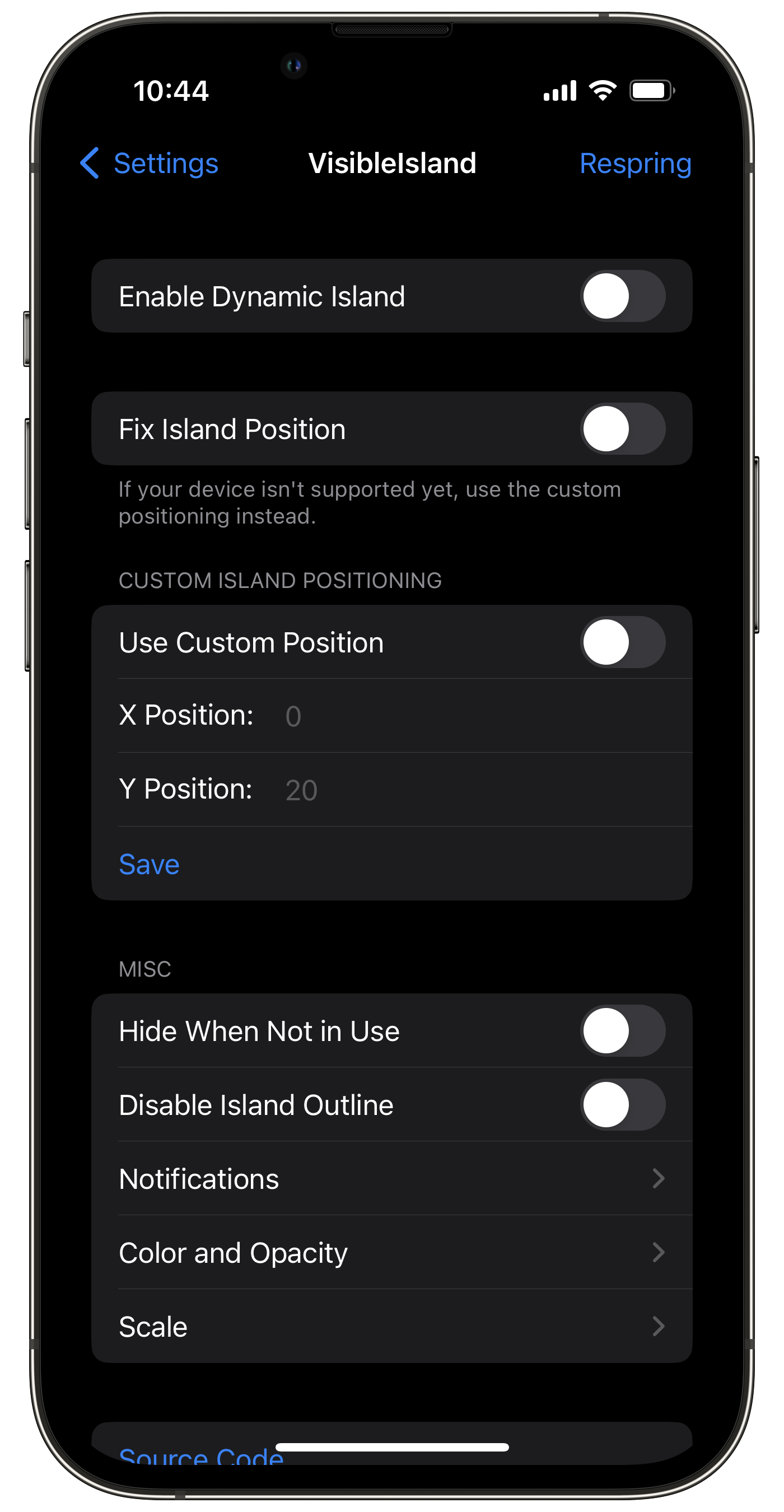Edit the X Position field
Image resolution: width=784 pixels, height=1512 pixels.
click(x=411, y=716)
